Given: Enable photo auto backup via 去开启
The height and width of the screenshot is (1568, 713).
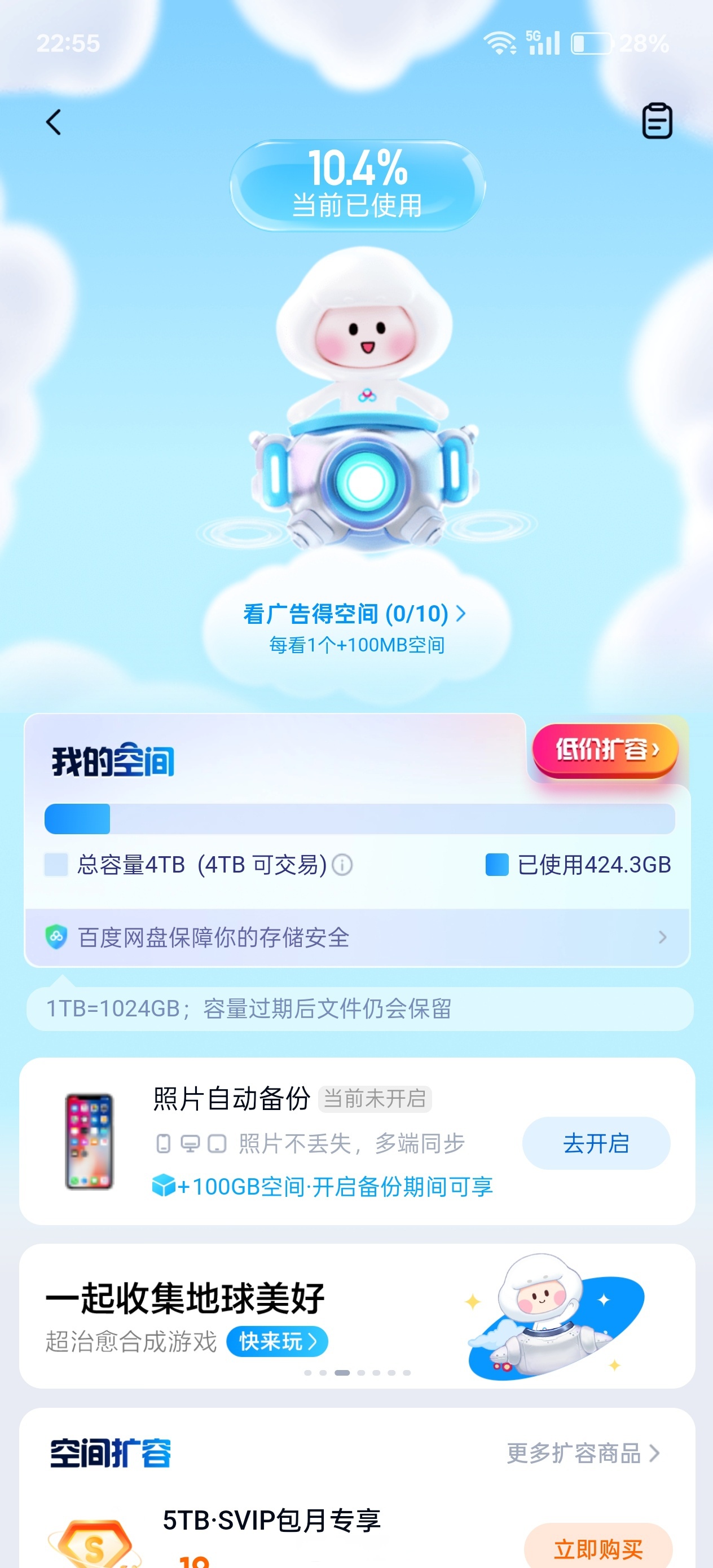Looking at the screenshot, I should pyautogui.click(x=596, y=1143).
